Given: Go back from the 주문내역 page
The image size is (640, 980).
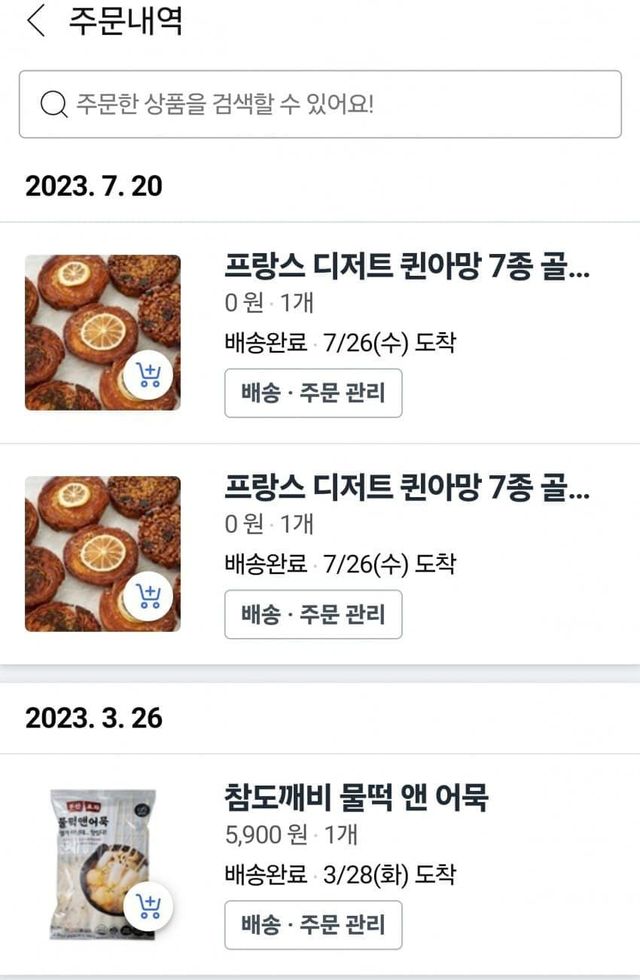Looking at the screenshot, I should pyautogui.click(x=37, y=22).
